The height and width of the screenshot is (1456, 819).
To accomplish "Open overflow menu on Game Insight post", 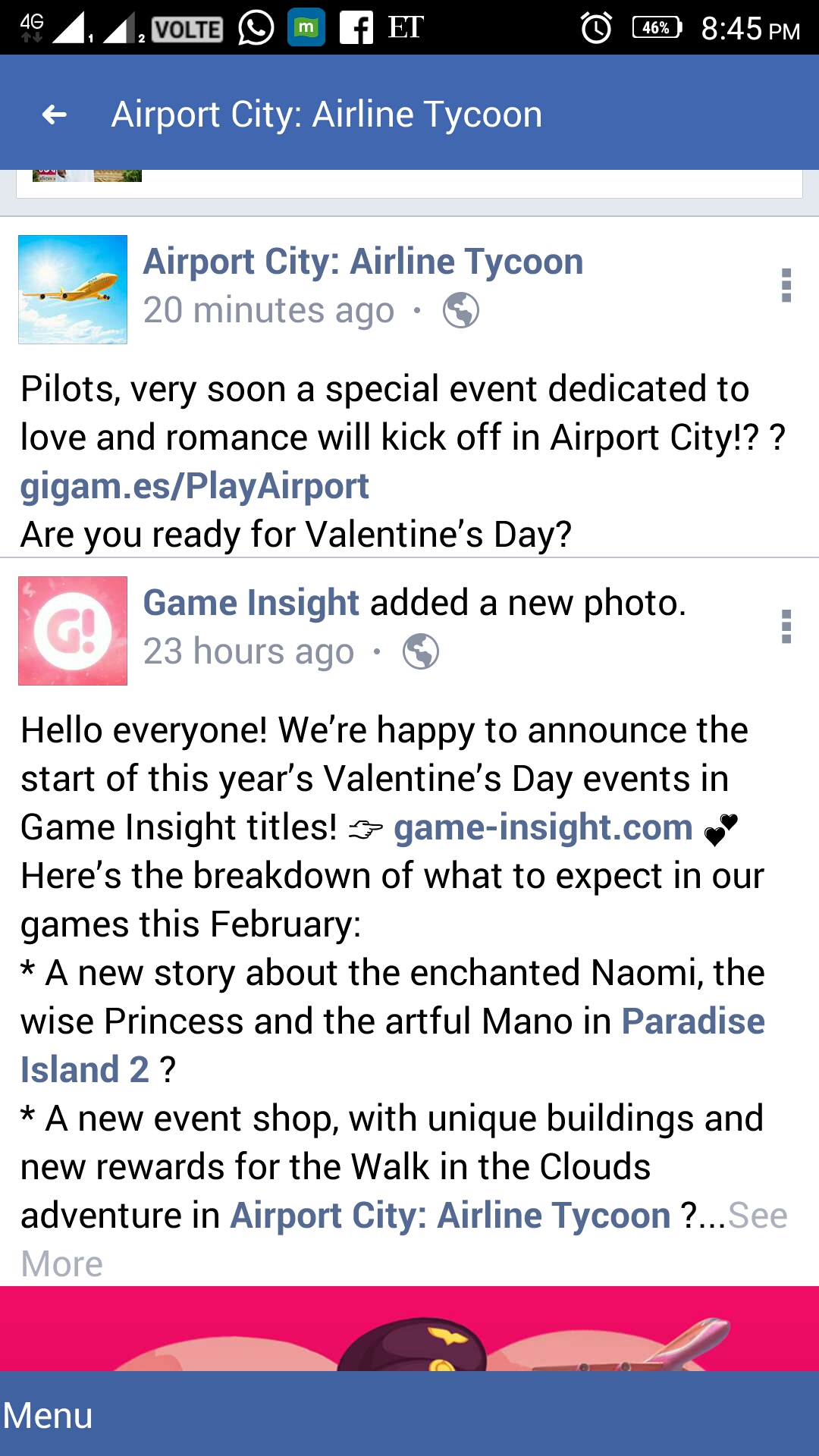I will point(786,626).
